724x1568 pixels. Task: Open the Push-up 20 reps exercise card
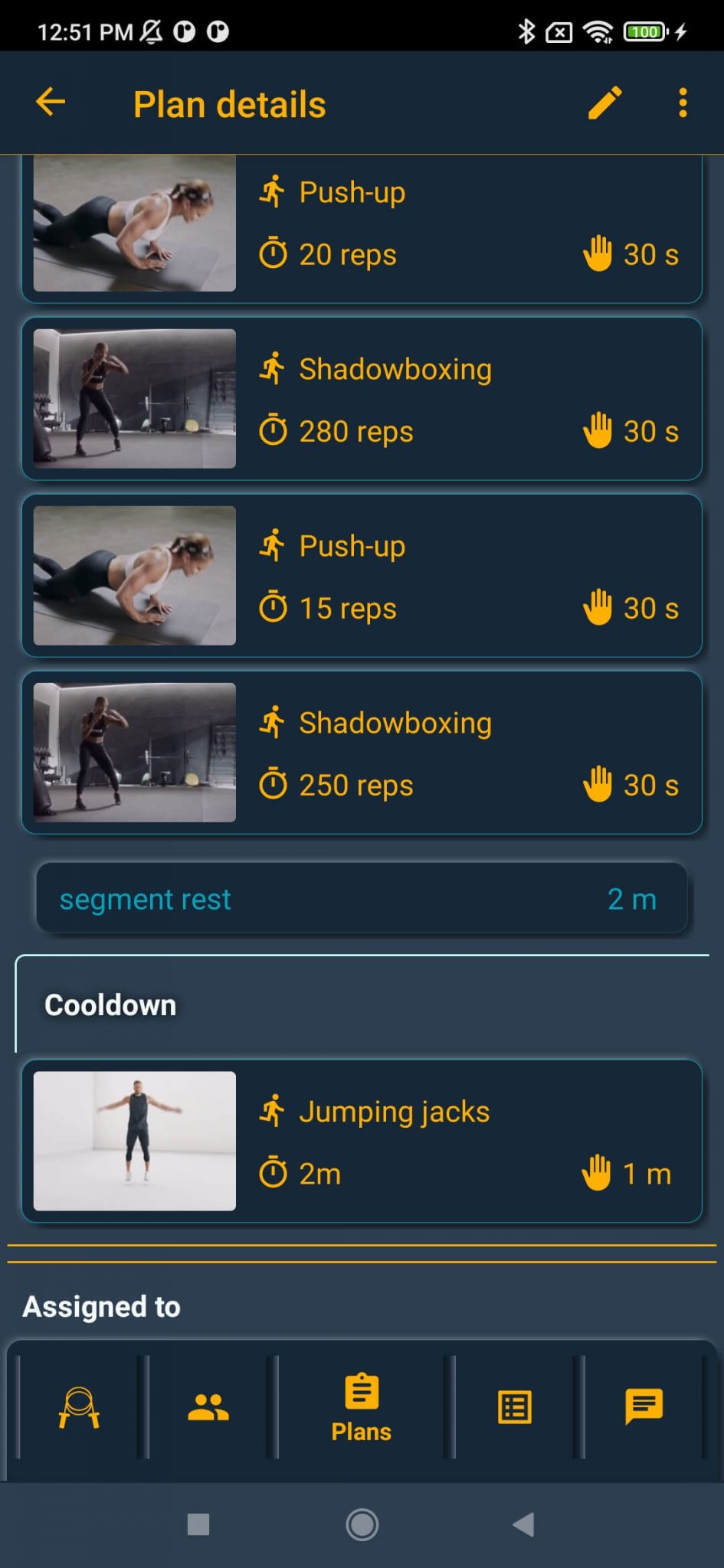(362, 229)
